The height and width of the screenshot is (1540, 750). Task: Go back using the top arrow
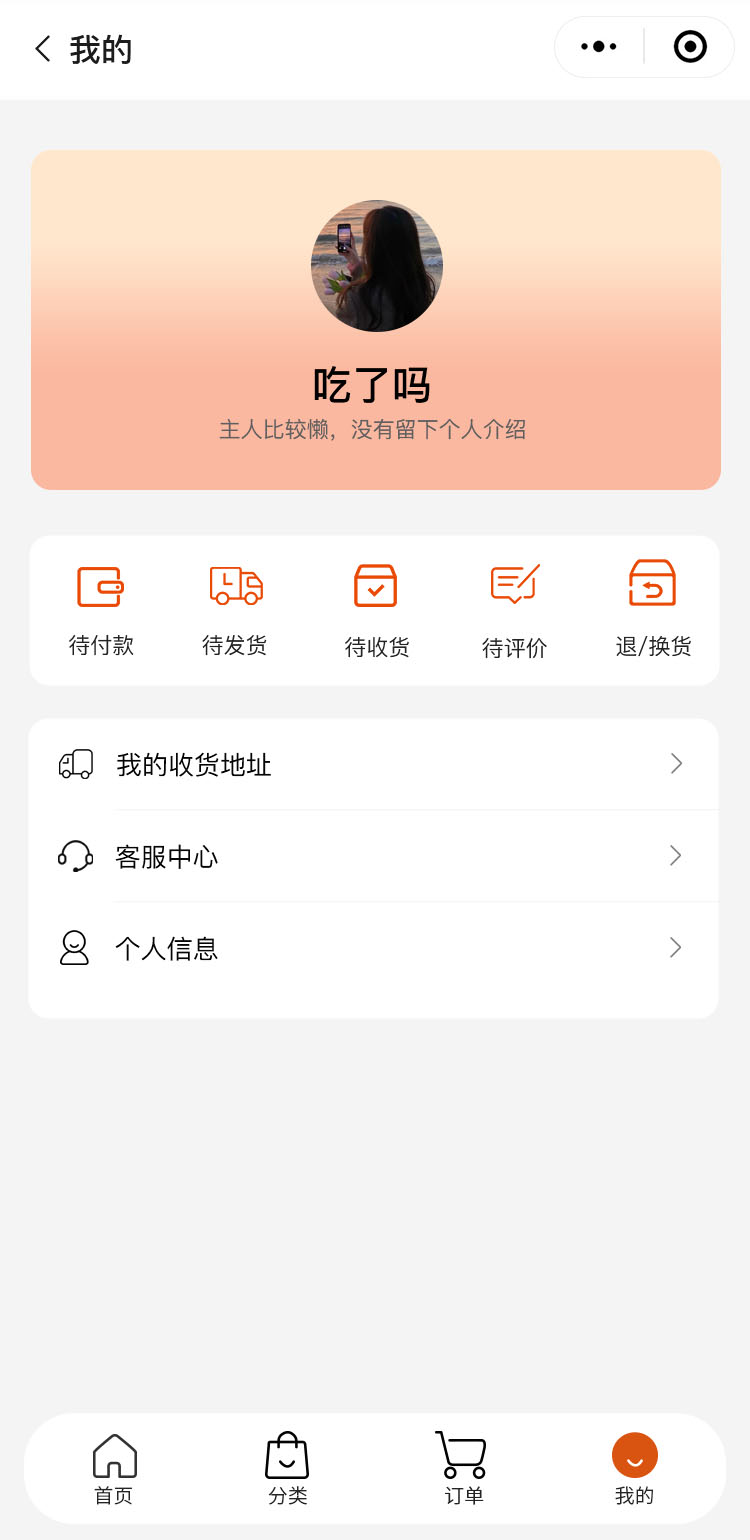(43, 49)
